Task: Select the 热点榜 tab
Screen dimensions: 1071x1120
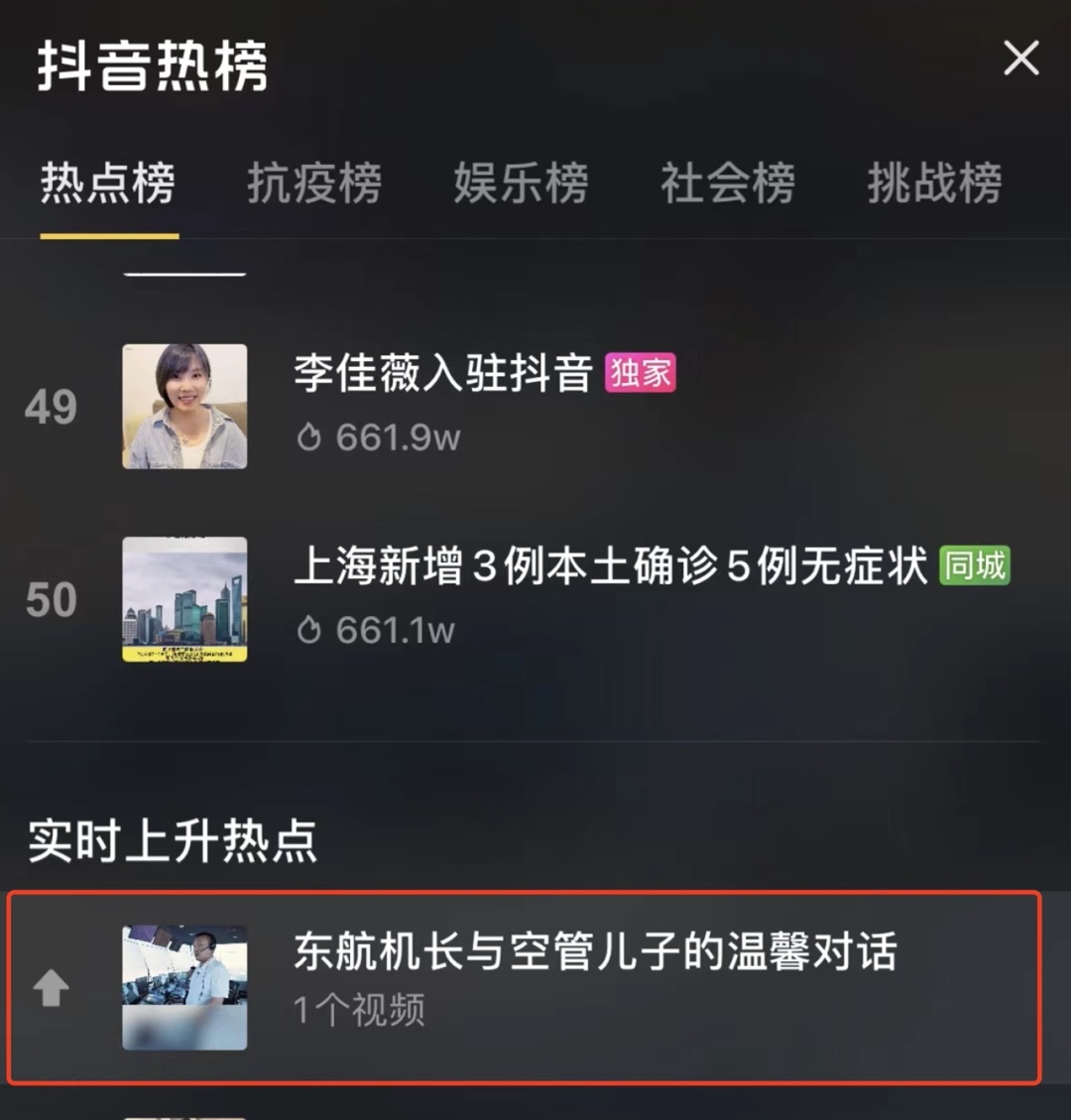Action: click(x=108, y=184)
